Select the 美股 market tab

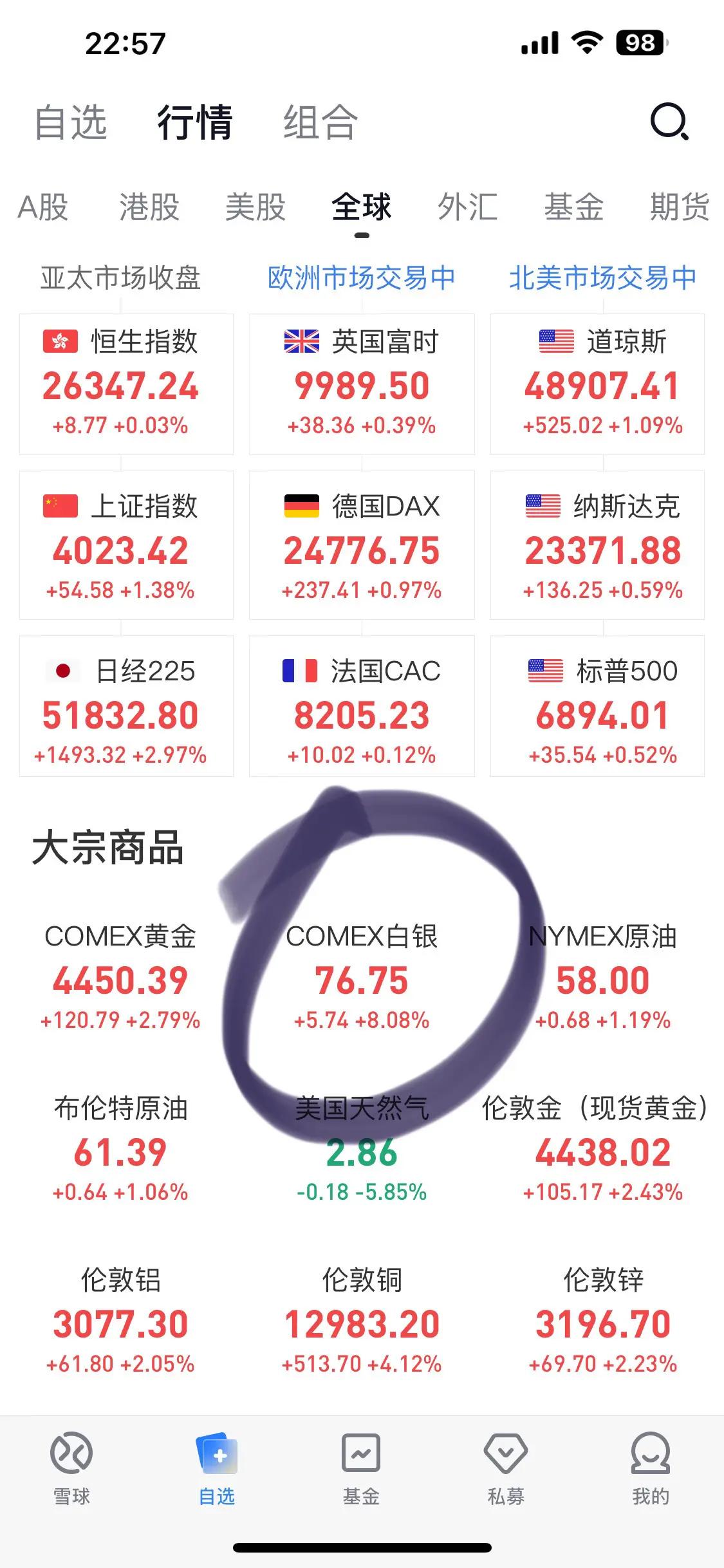pyautogui.click(x=255, y=207)
